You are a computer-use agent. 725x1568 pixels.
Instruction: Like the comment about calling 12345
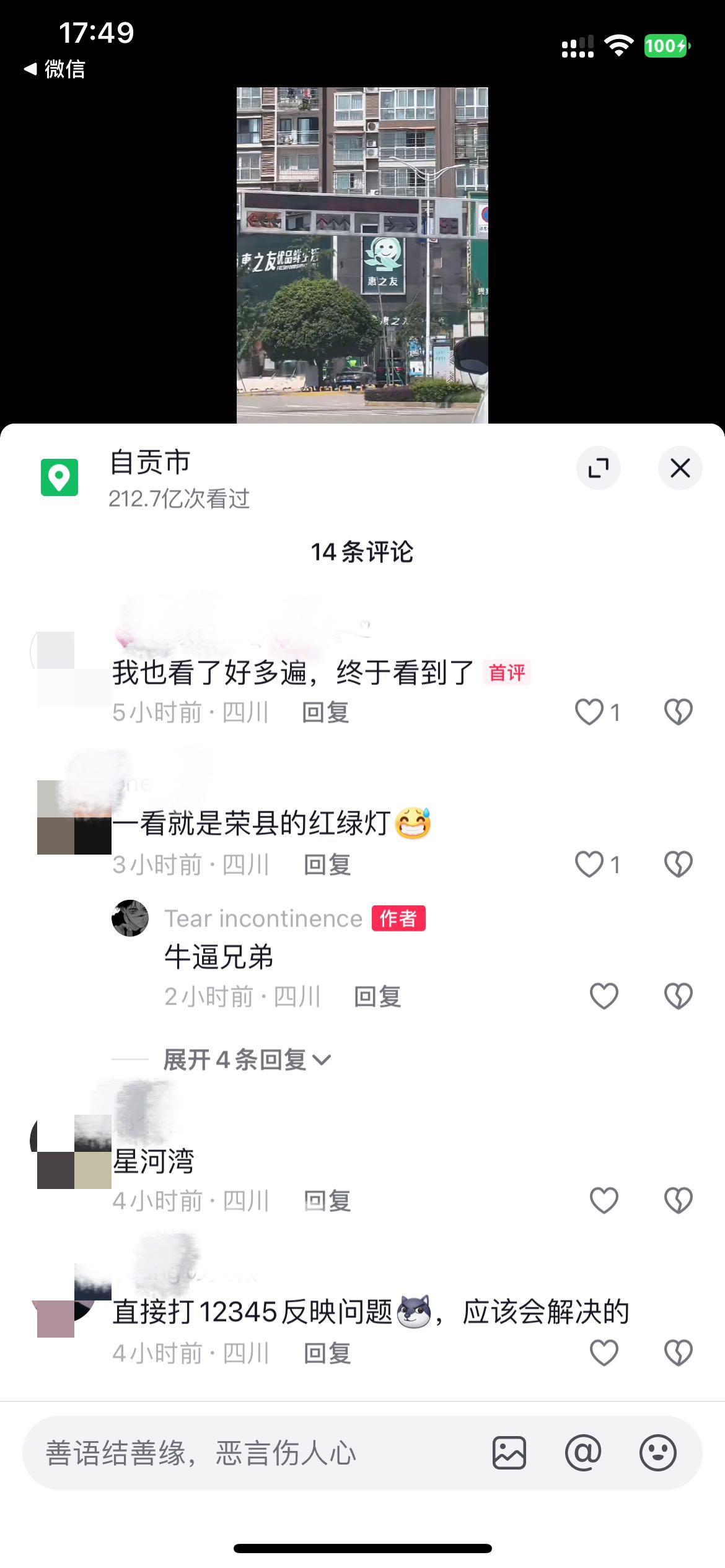(x=604, y=1353)
